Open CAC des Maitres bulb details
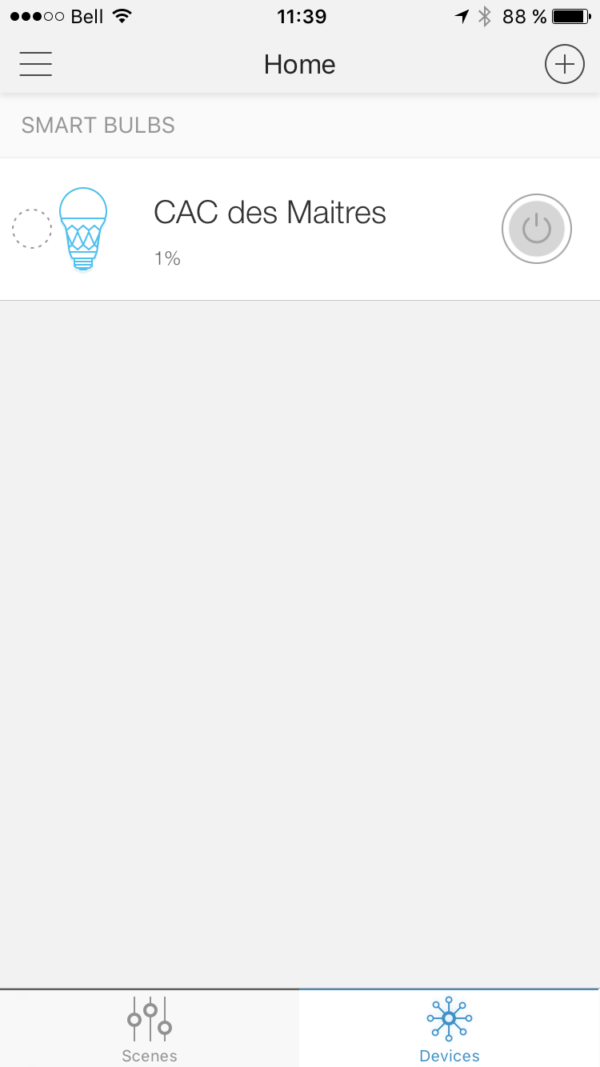Viewport: 600px width, 1067px height. coord(270,228)
